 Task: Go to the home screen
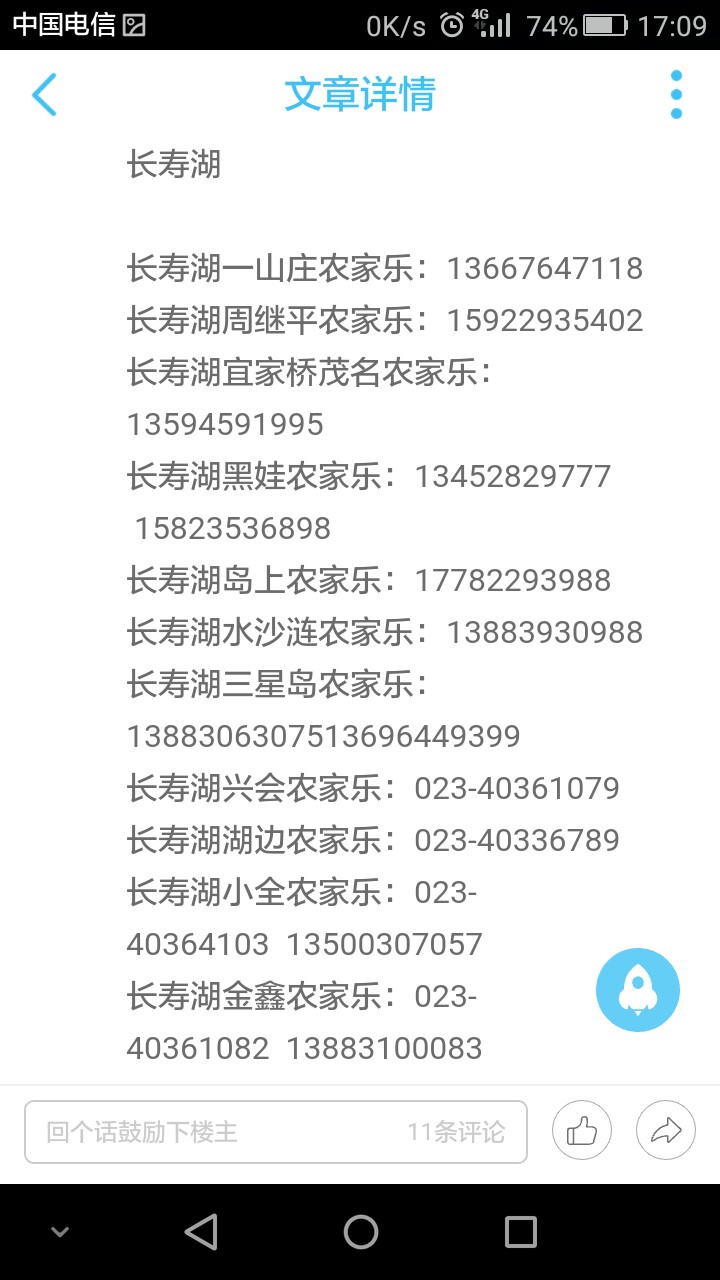click(x=361, y=1232)
